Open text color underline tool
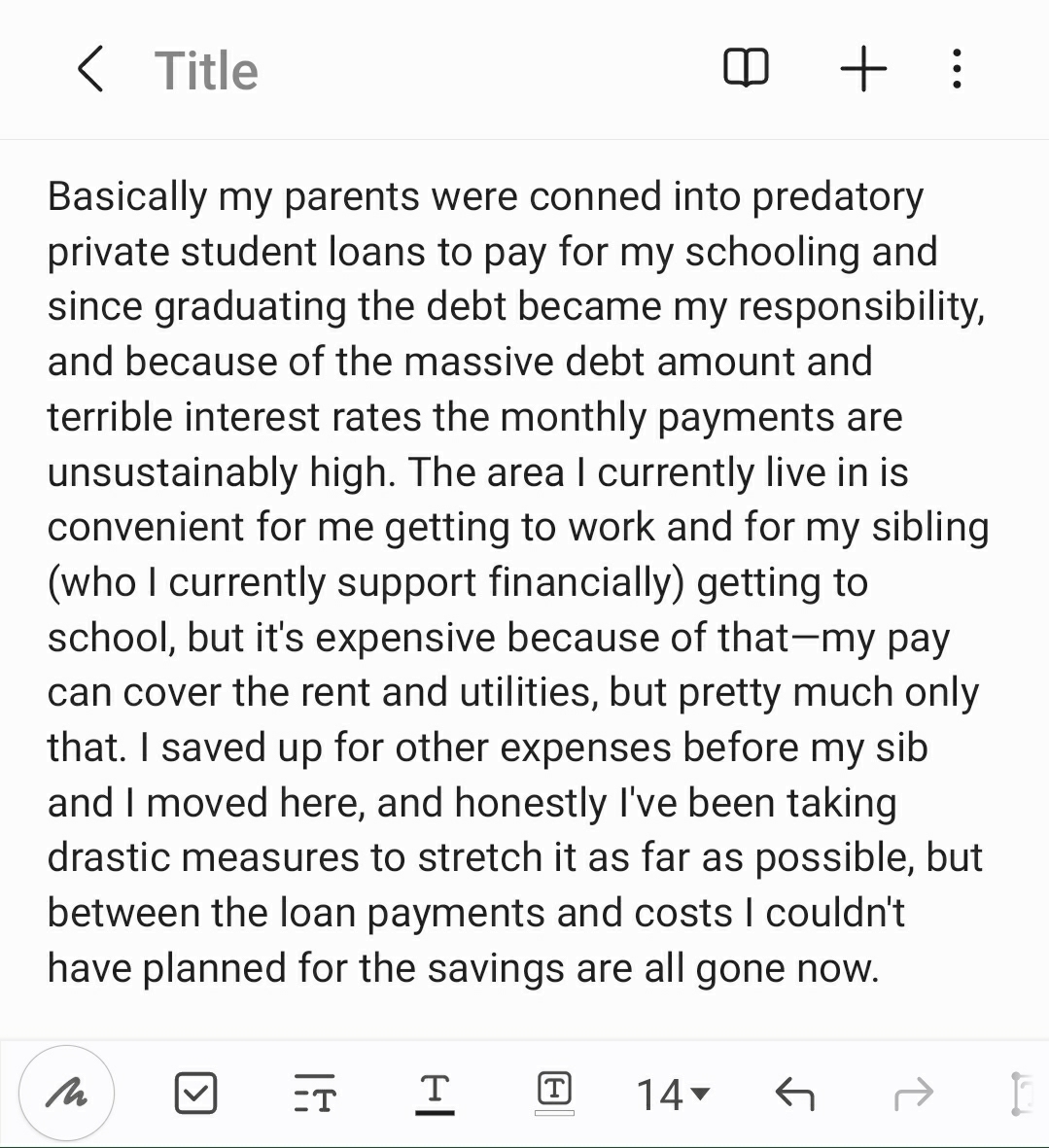1049x1148 pixels. (435, 1094)
